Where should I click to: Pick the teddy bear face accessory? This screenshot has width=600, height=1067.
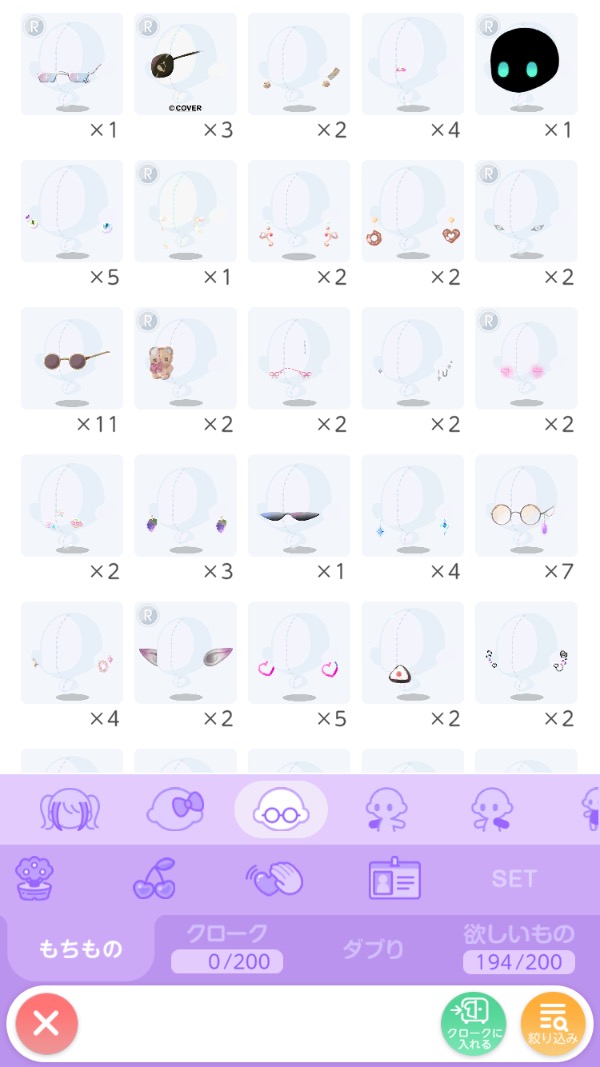185,358
